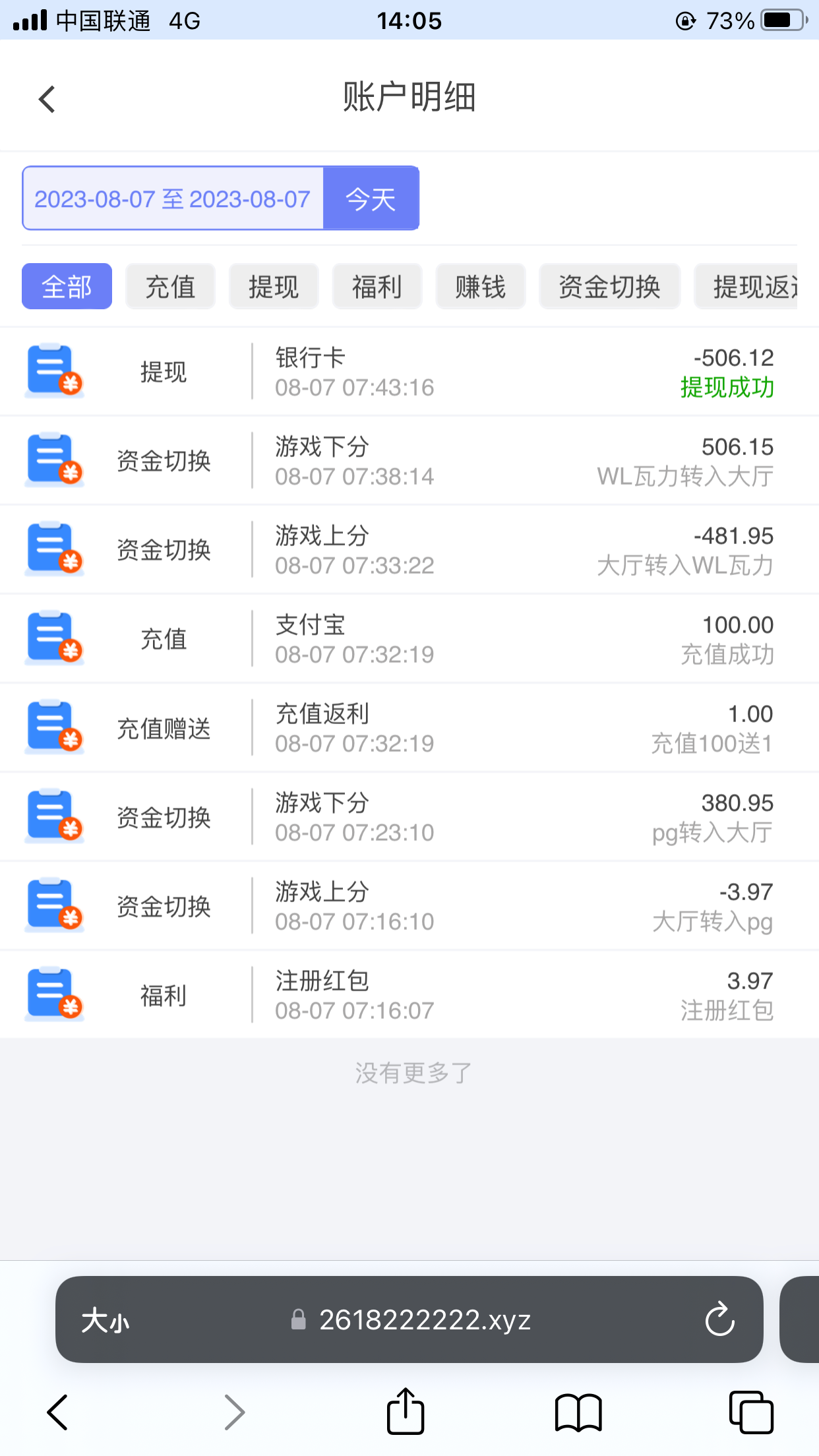The width and height of the screenshot is (819, 1456).
Task: Open the 大小 page text size menu
Action: click(x=106, y=1321)
